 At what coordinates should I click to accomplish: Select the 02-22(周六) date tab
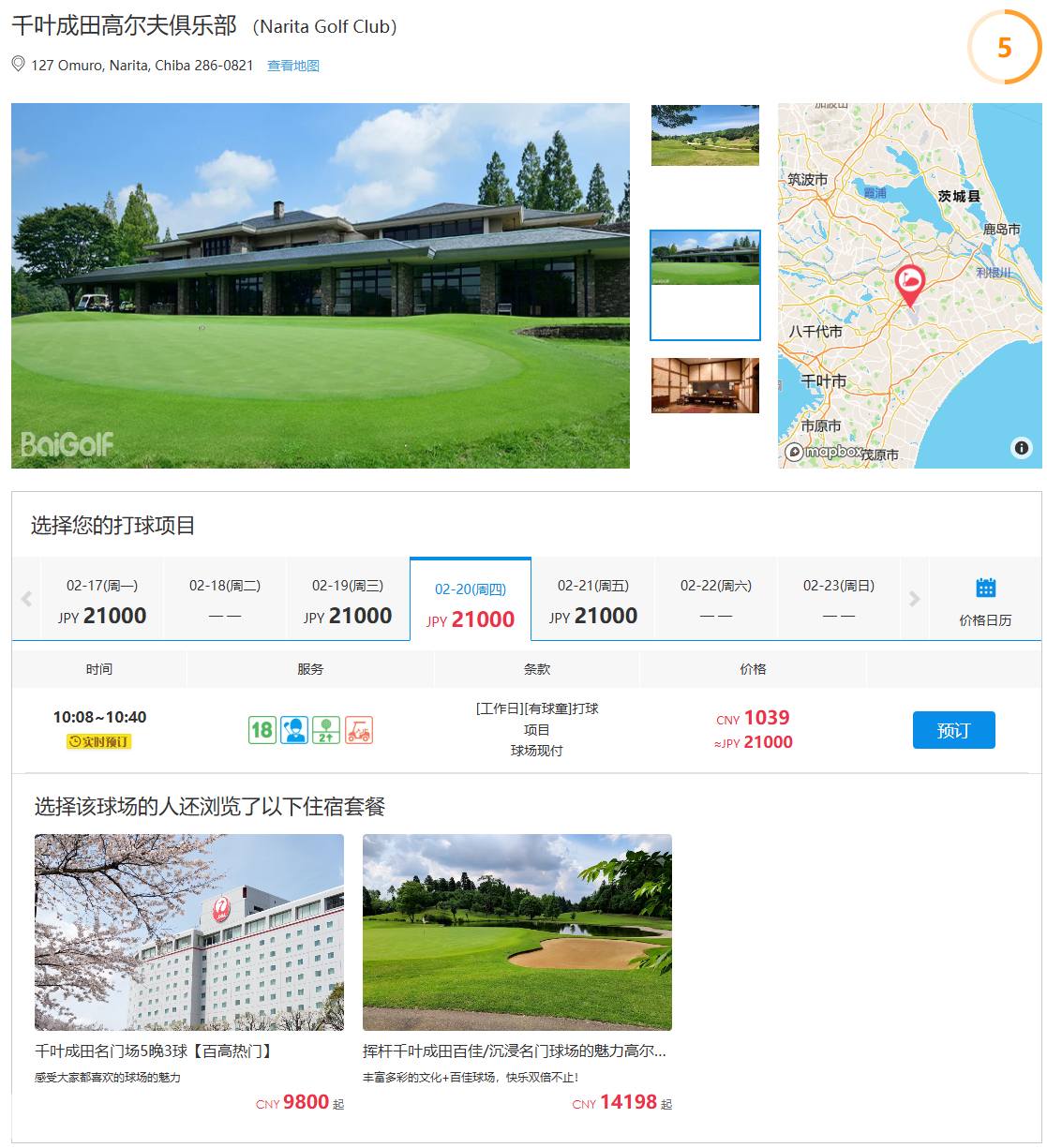click(x=716, y=600)
